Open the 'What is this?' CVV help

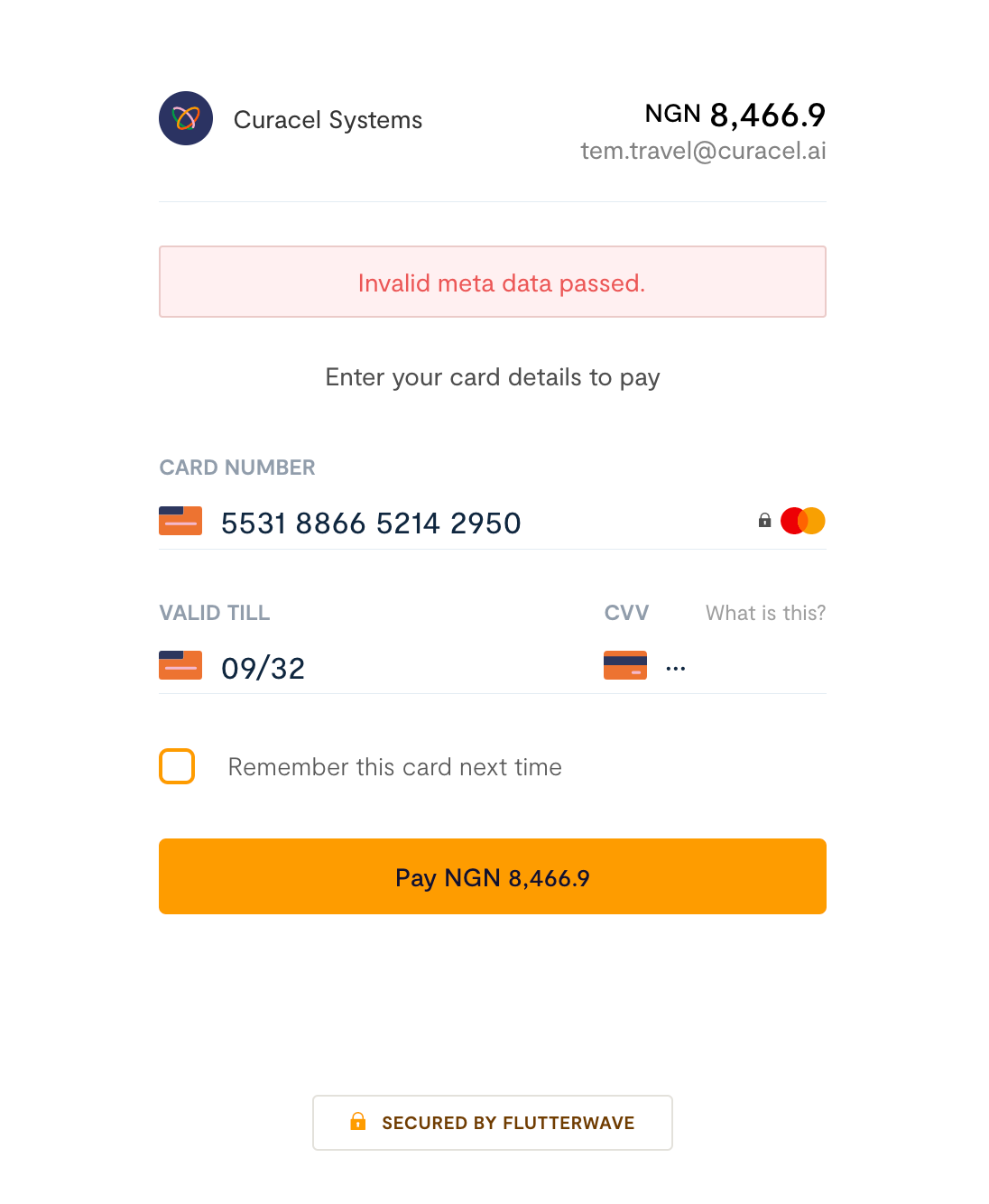point(765,614)
